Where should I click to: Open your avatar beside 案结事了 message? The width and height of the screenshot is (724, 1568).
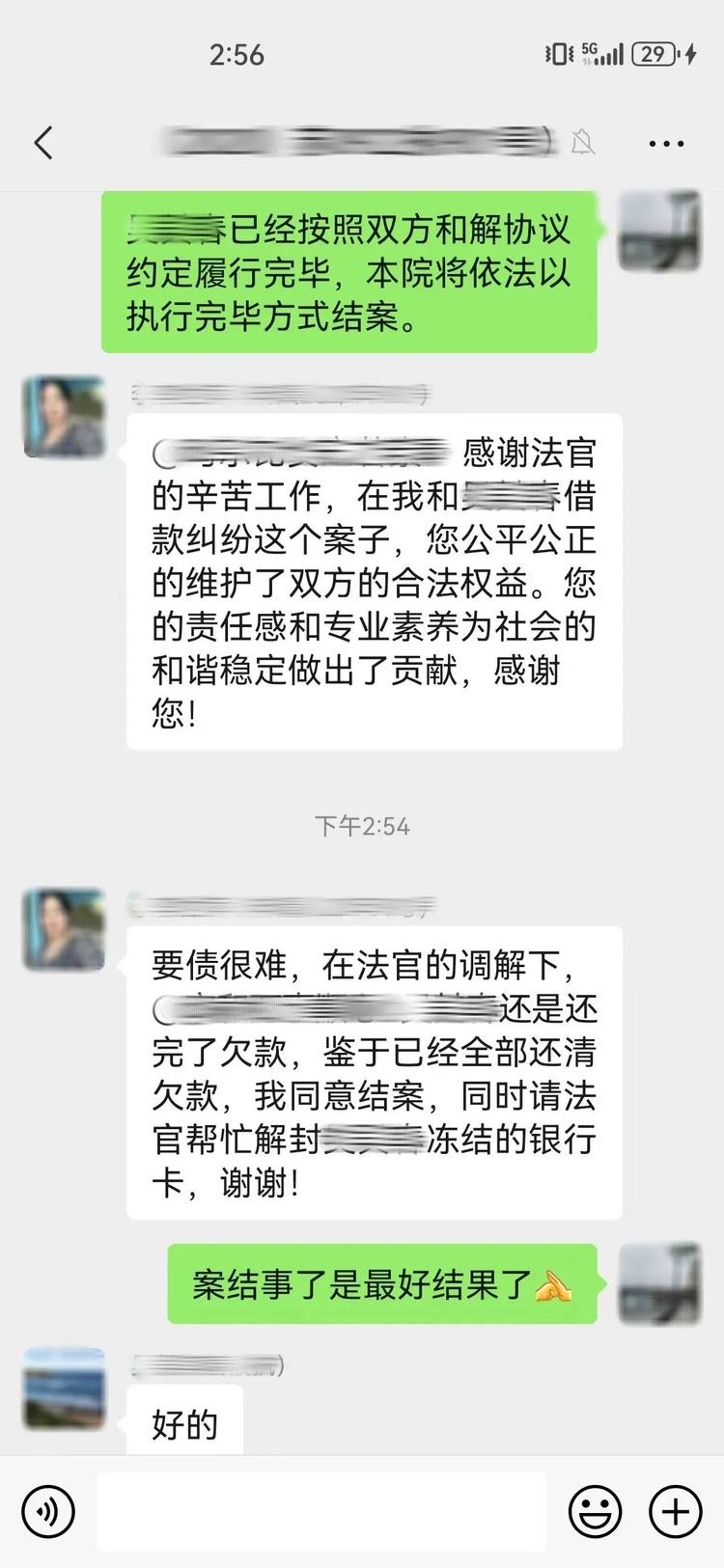click(x=659, y=1283)
